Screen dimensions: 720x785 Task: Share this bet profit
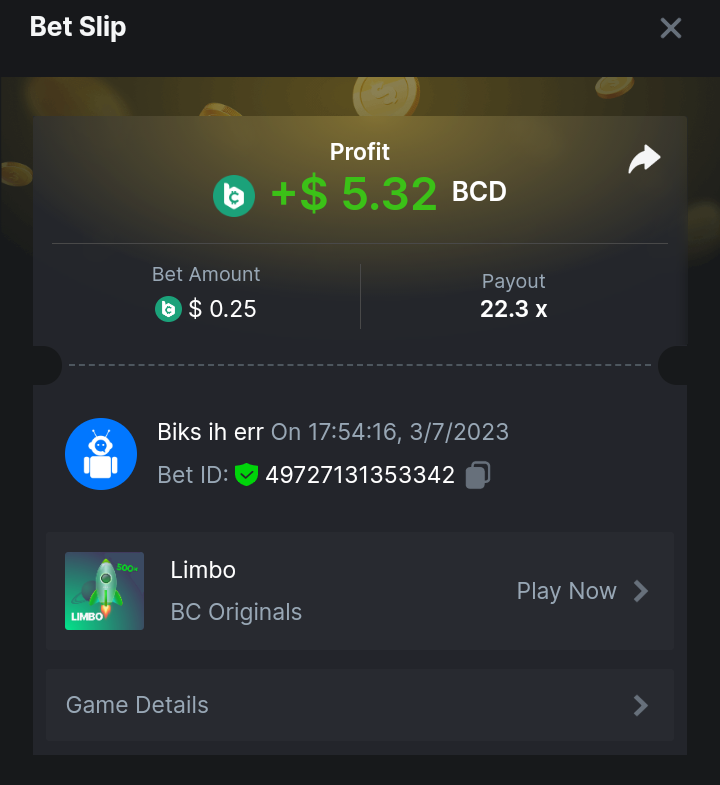point(644,160)
